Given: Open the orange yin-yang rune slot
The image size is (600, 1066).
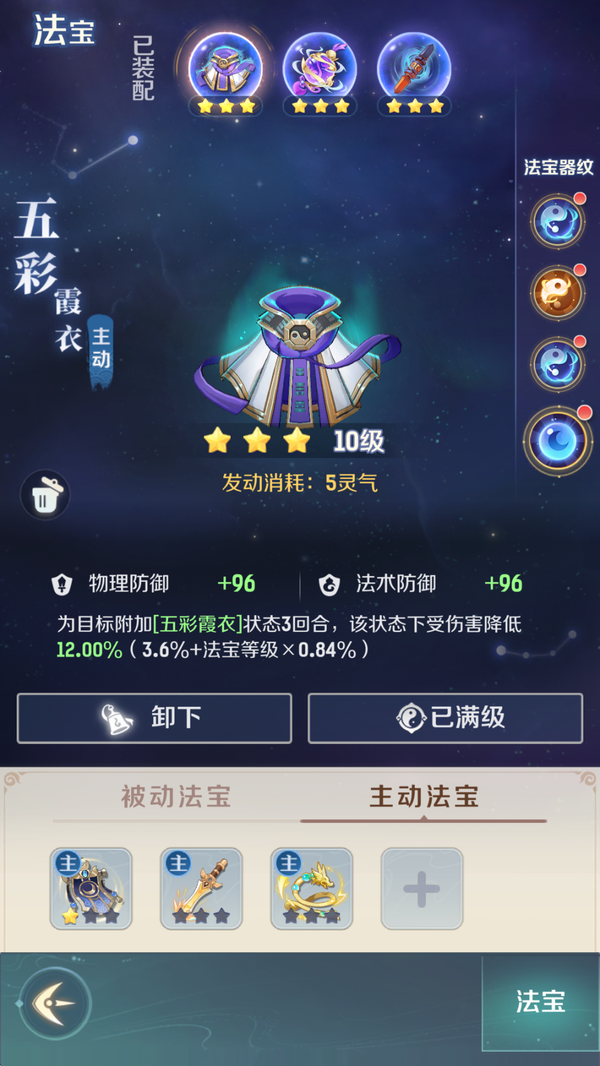Looking at the screenshot, I should click(556, 292).
